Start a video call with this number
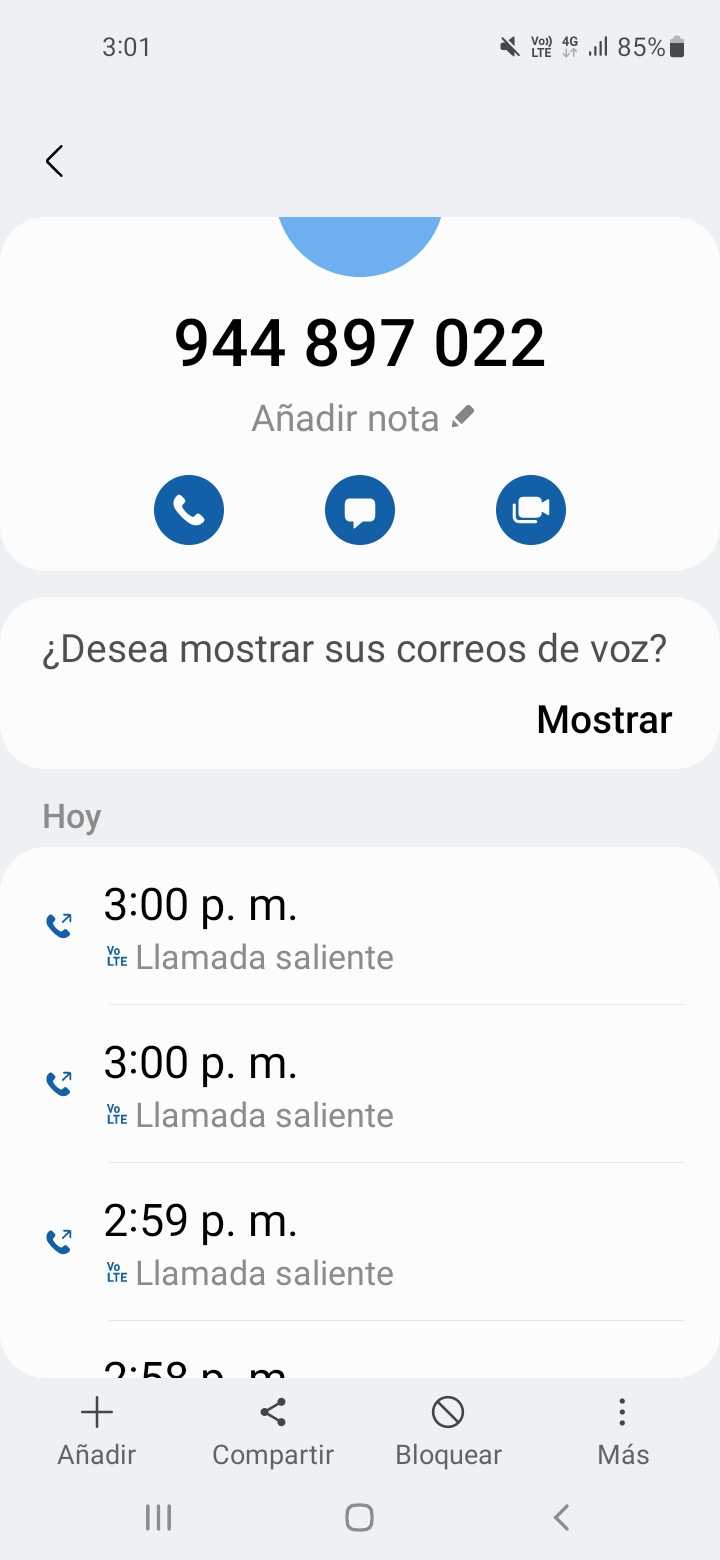 pyautogui.click(x=531, y=510)
